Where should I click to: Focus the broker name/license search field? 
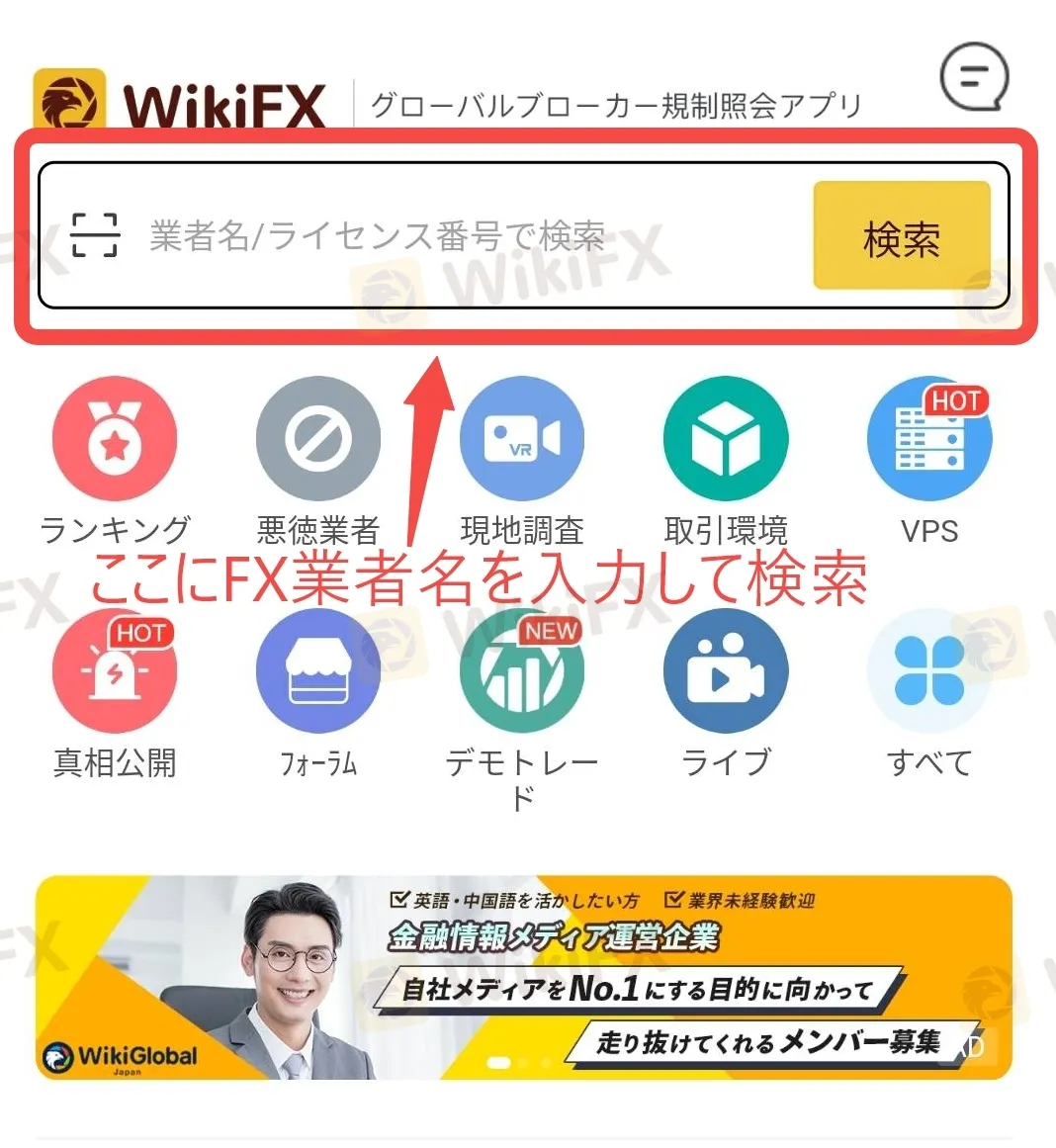pos(445,235)
